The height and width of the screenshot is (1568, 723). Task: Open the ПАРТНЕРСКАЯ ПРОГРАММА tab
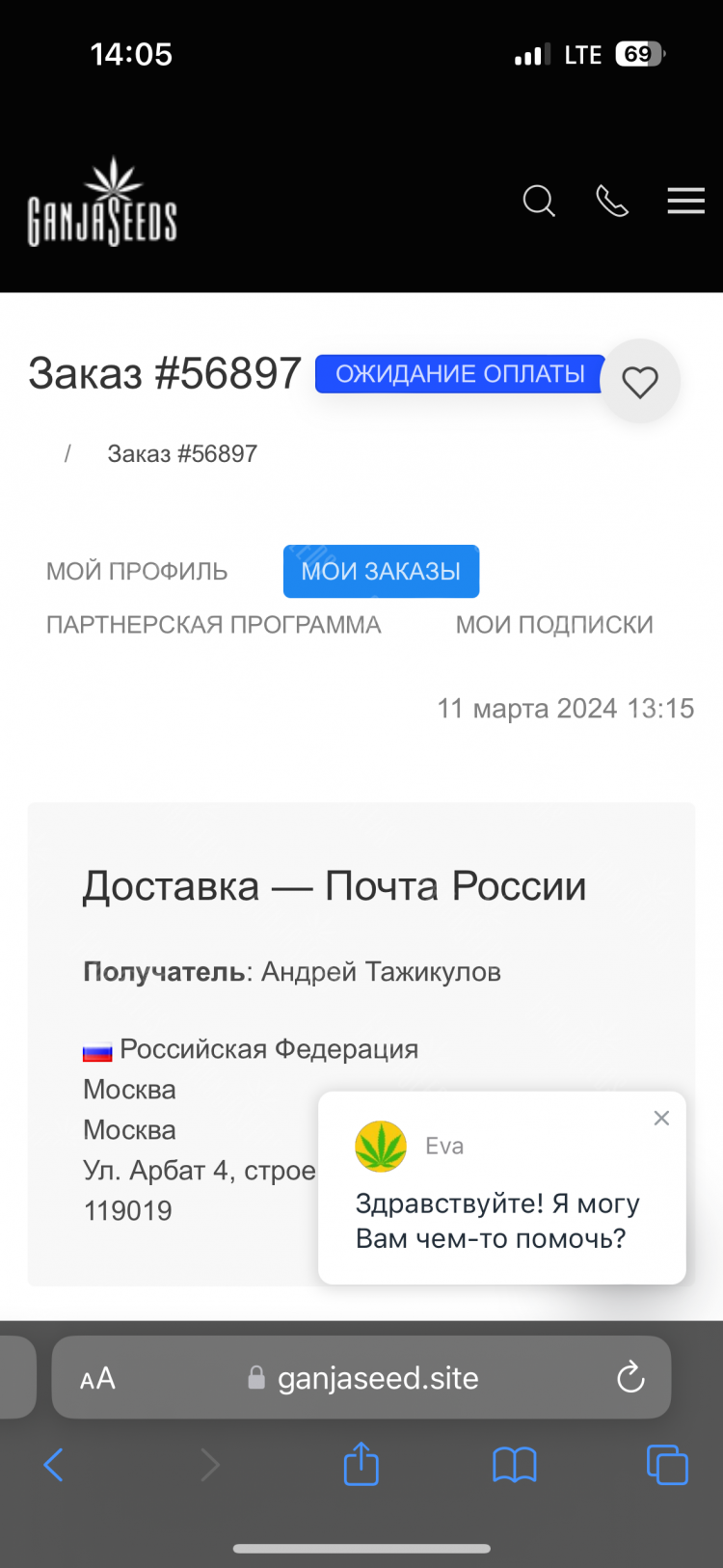pos(214,625)
